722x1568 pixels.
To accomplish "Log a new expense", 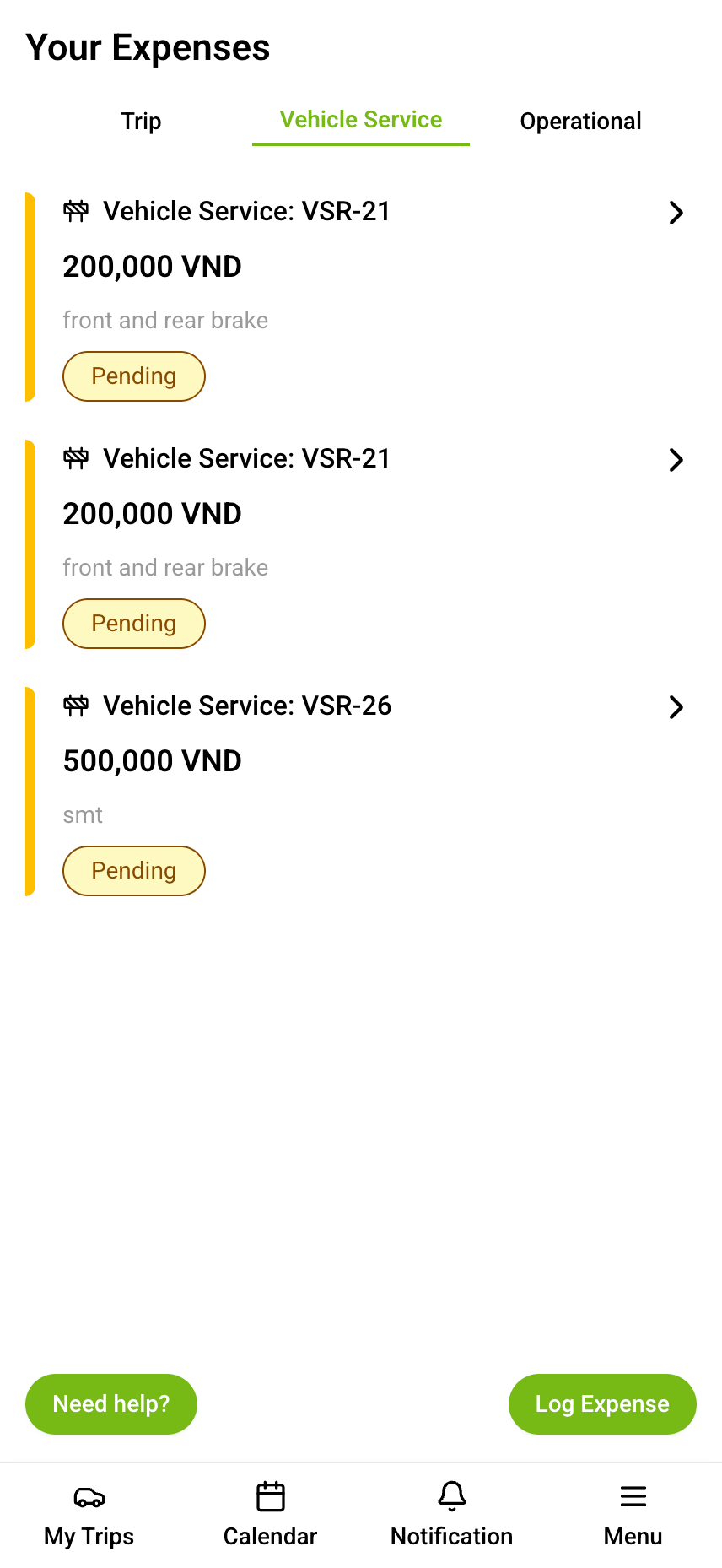I will click(602, 1404).
